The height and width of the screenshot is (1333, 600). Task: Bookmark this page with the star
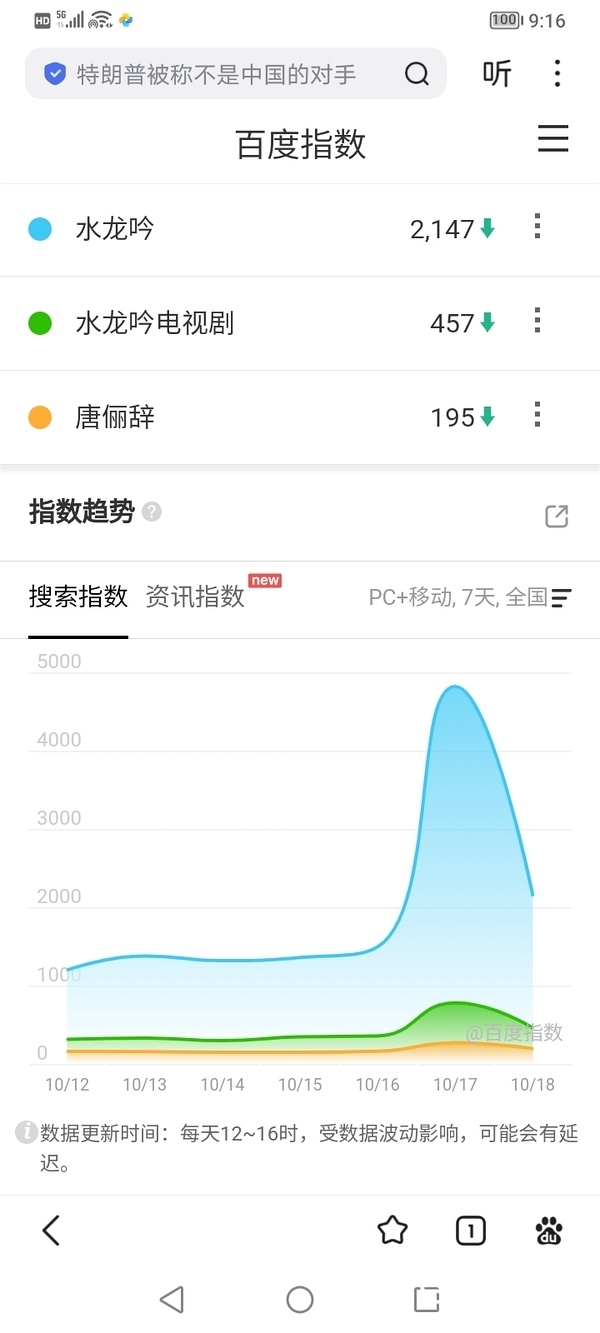(x=392, y=1230)
